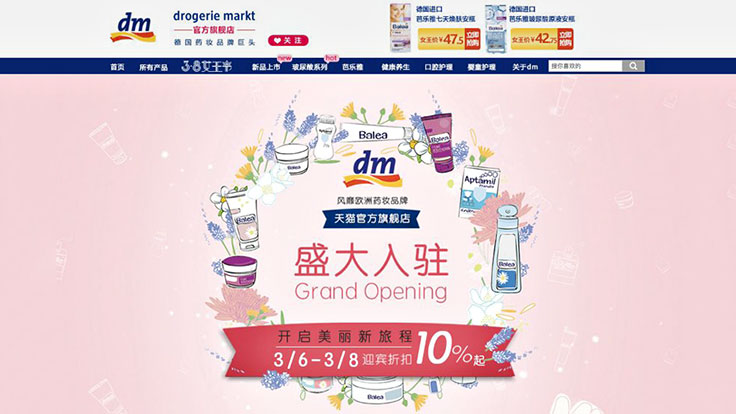Open the 婴童护理 category
This screenshot has height=414, width=736.
(x=482, y=66)
